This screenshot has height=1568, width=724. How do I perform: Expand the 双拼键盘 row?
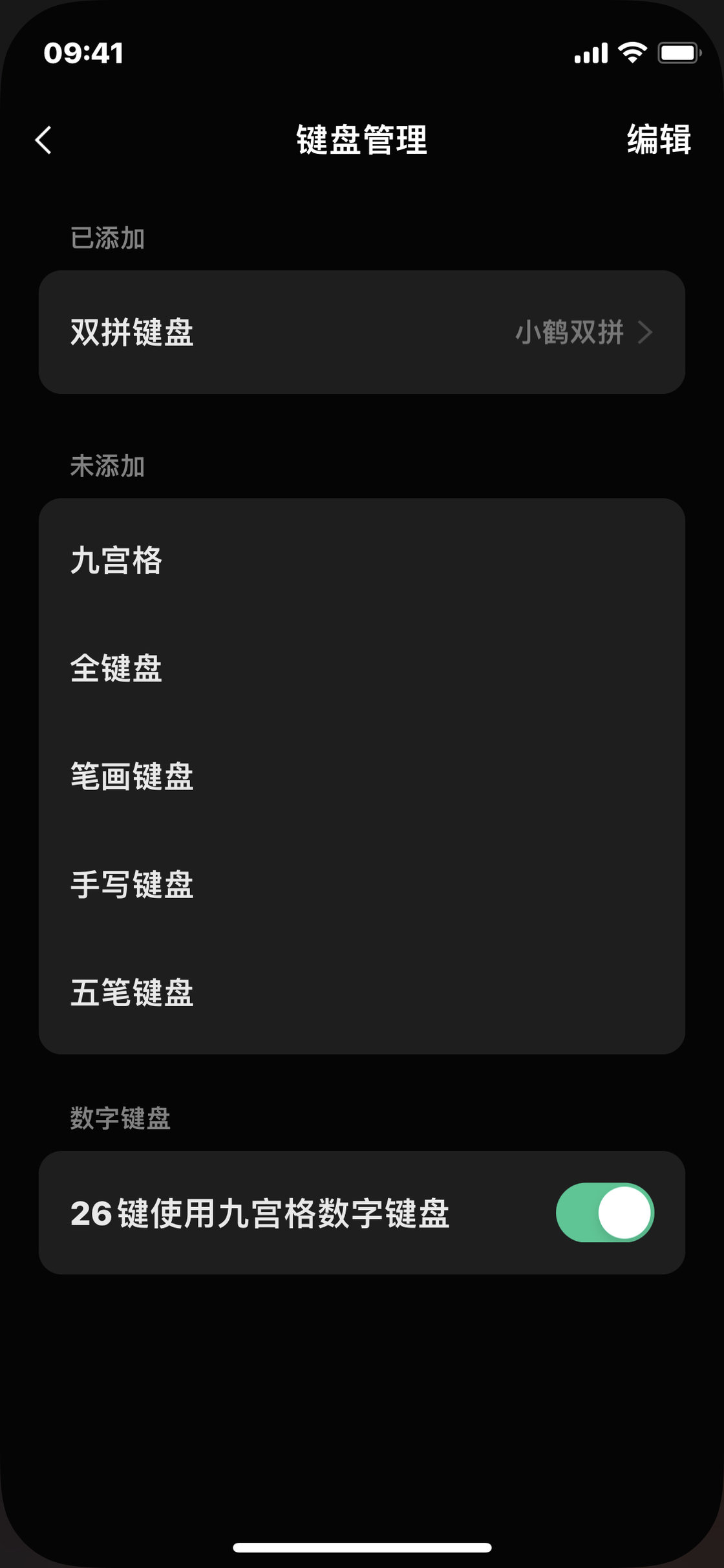362,333
